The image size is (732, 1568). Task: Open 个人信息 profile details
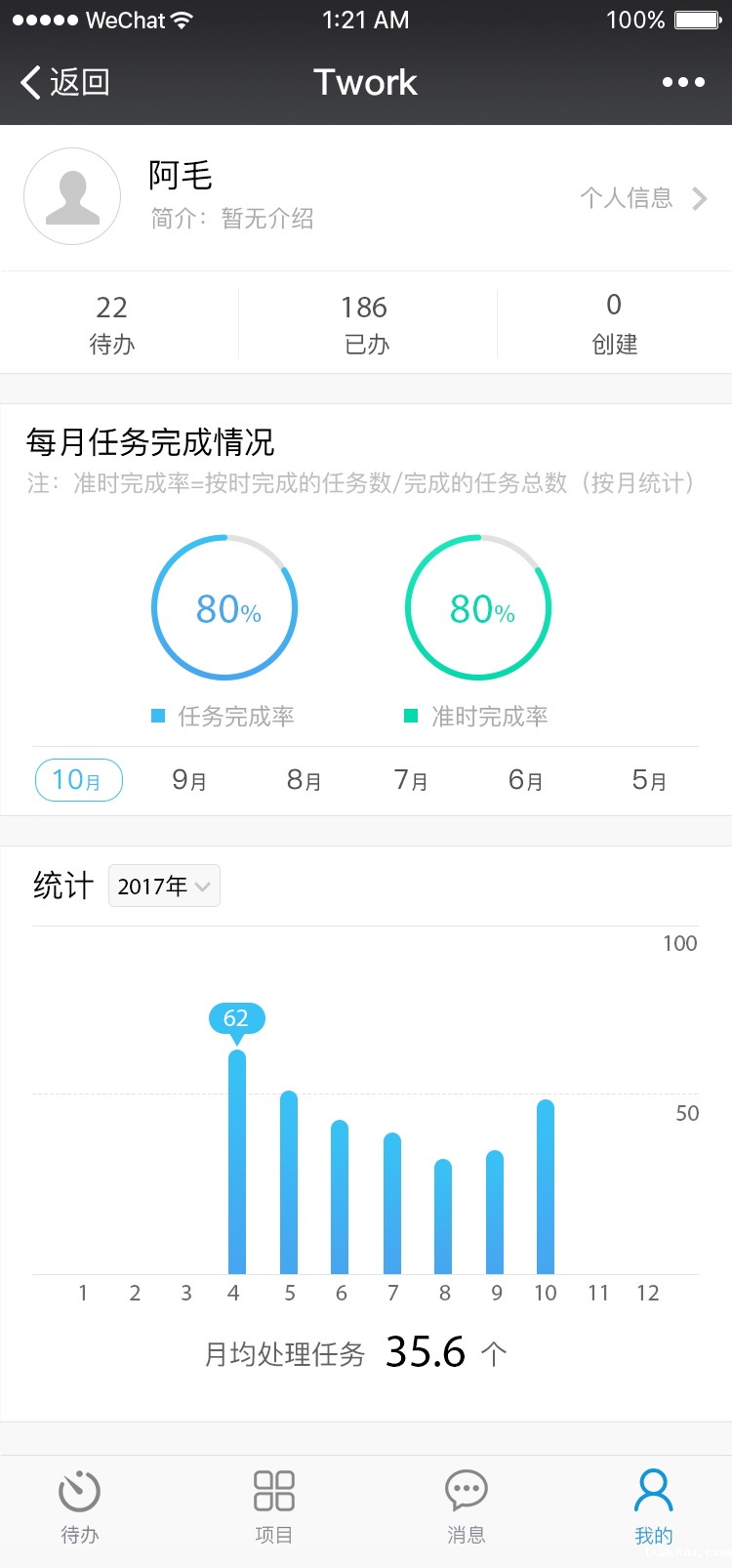pos(642,199)
